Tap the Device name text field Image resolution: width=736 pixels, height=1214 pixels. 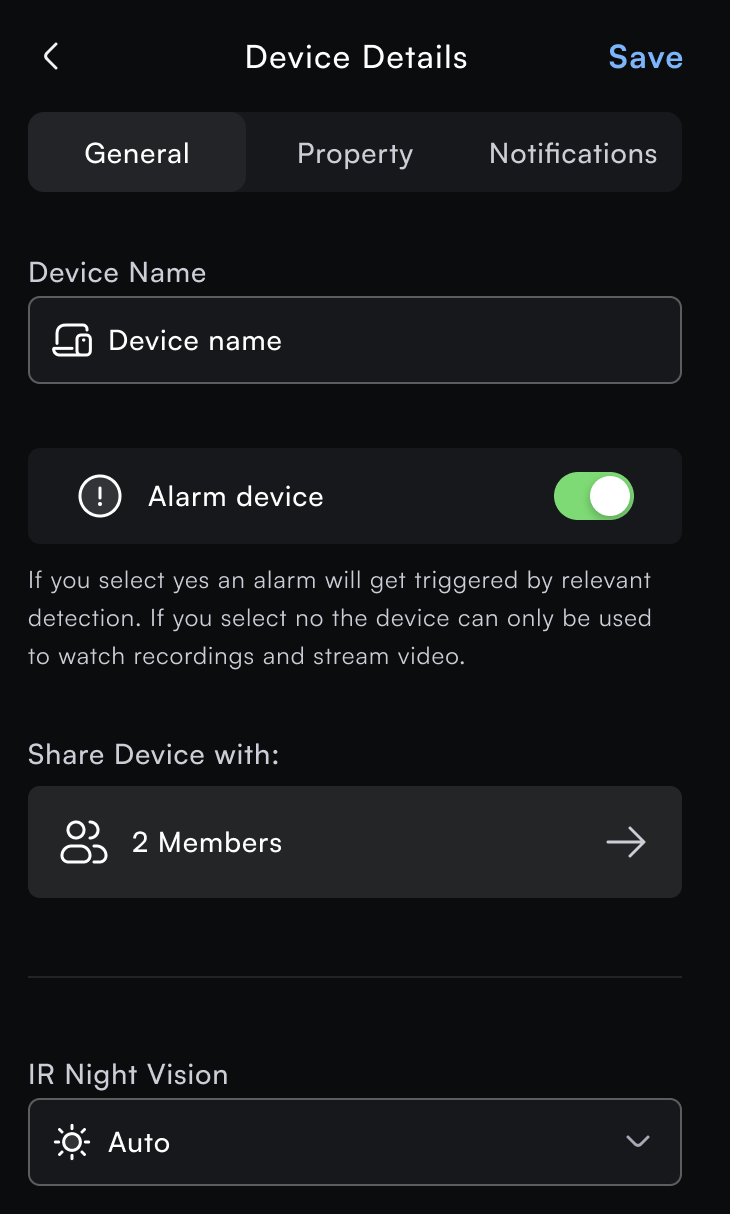click(x=355, y=340)
